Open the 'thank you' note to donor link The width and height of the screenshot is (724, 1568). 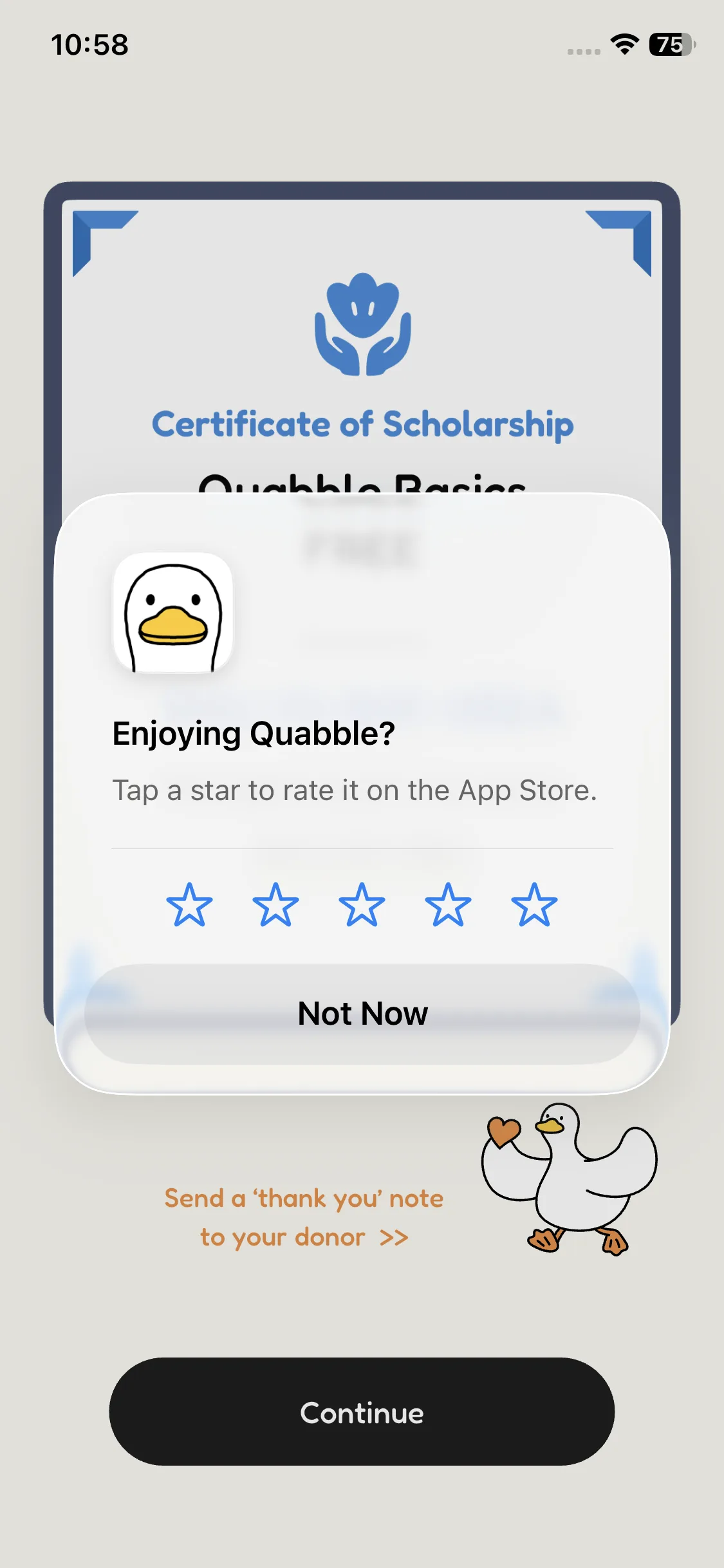coord(304,1217)
